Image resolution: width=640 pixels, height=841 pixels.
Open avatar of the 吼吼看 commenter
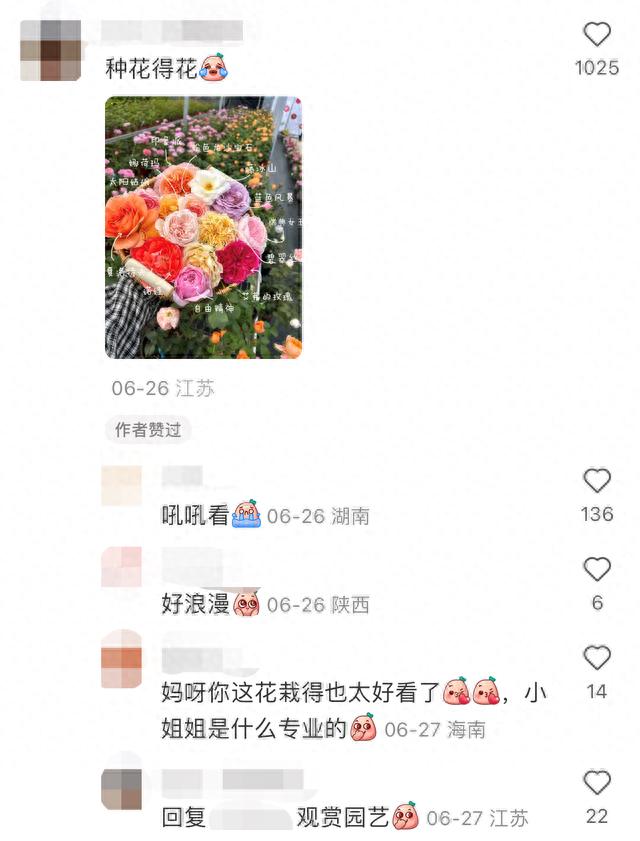coord(122,486)
